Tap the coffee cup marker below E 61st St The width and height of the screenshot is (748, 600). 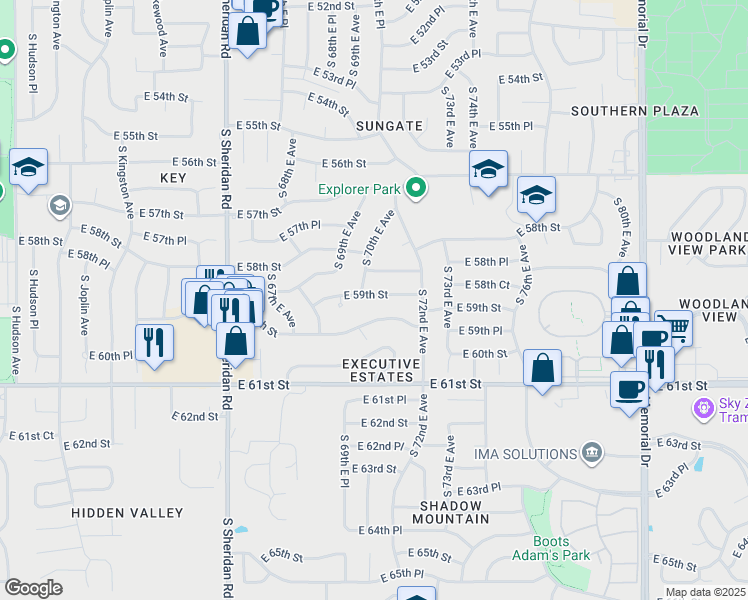click(630, 392)
